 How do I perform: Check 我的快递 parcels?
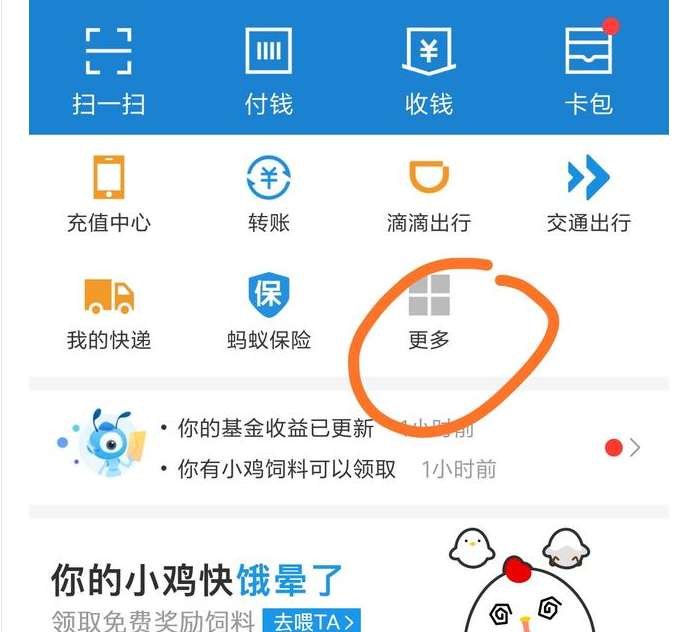tap(108, 311)
